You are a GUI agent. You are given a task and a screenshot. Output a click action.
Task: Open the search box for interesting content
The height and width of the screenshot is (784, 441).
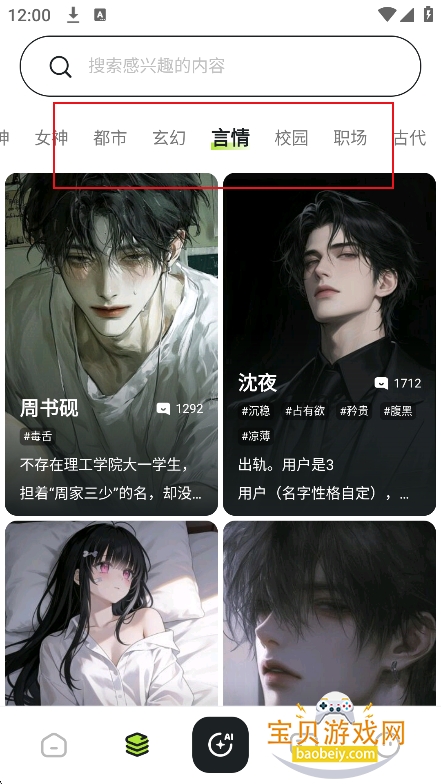pyautogui.click(x=220, y=66)
